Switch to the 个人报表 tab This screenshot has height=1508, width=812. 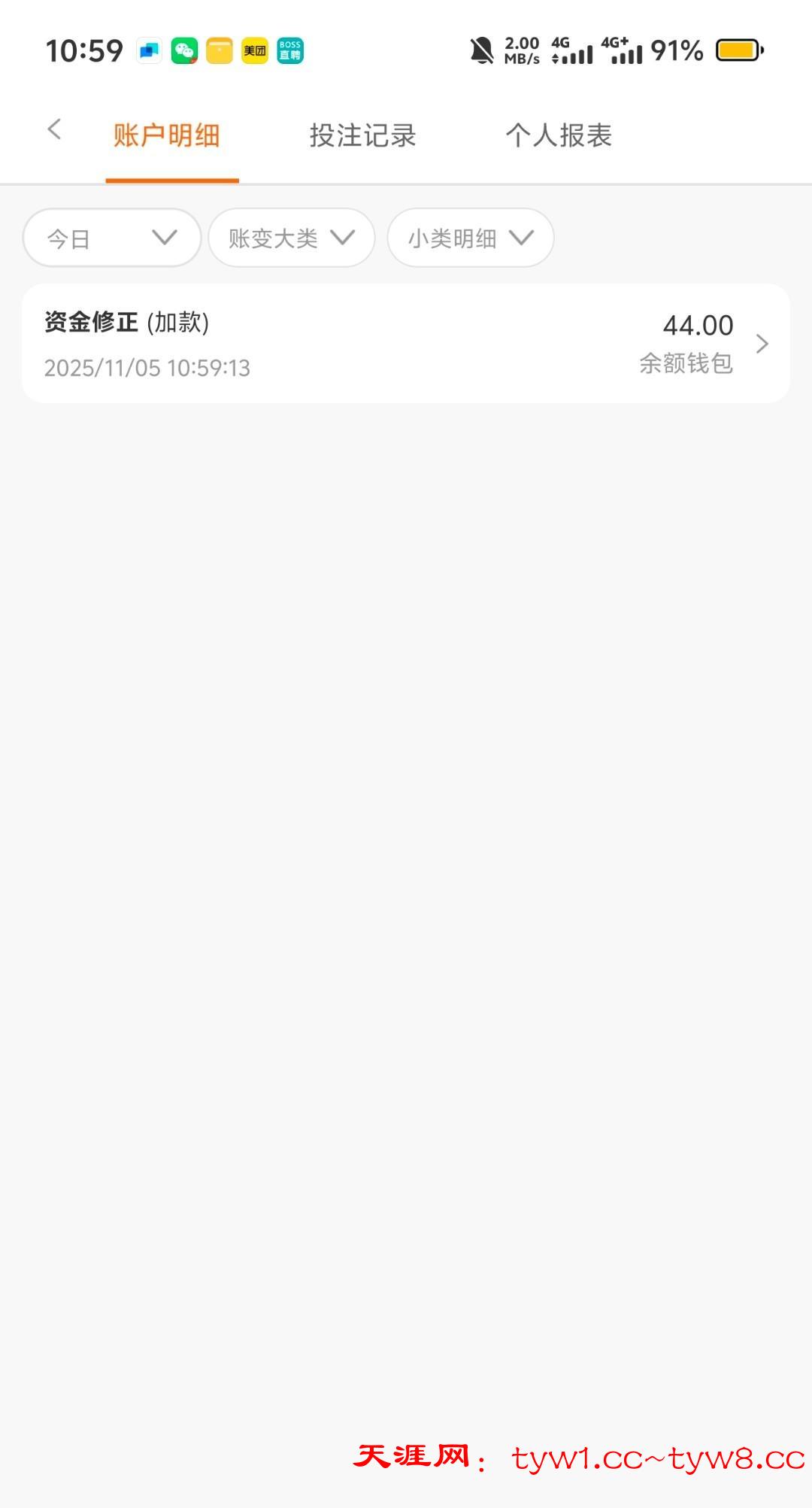(559, 136)
